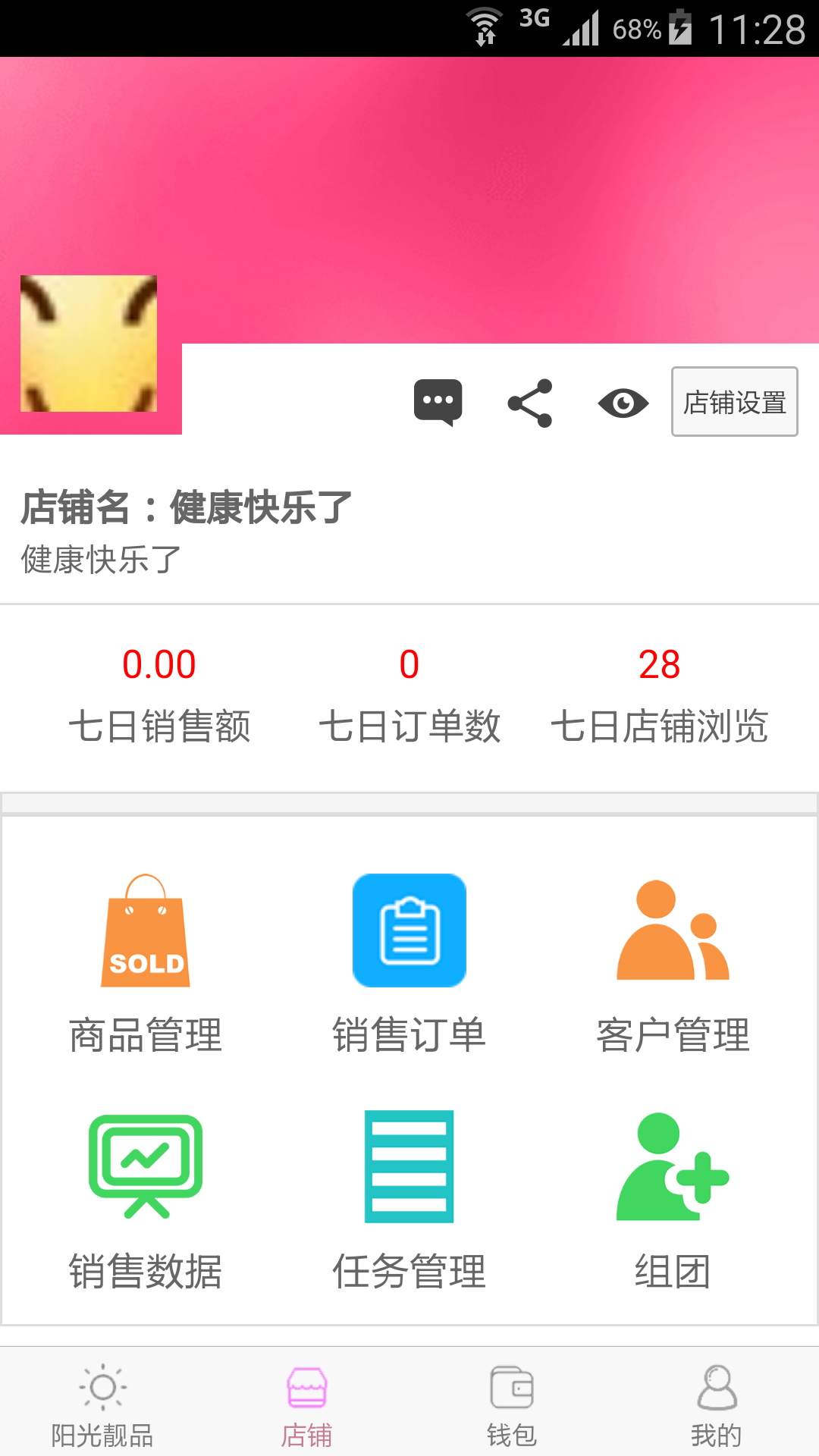Tap the shop avatar image
The image size is (819, 1456).
coord(89,344)
